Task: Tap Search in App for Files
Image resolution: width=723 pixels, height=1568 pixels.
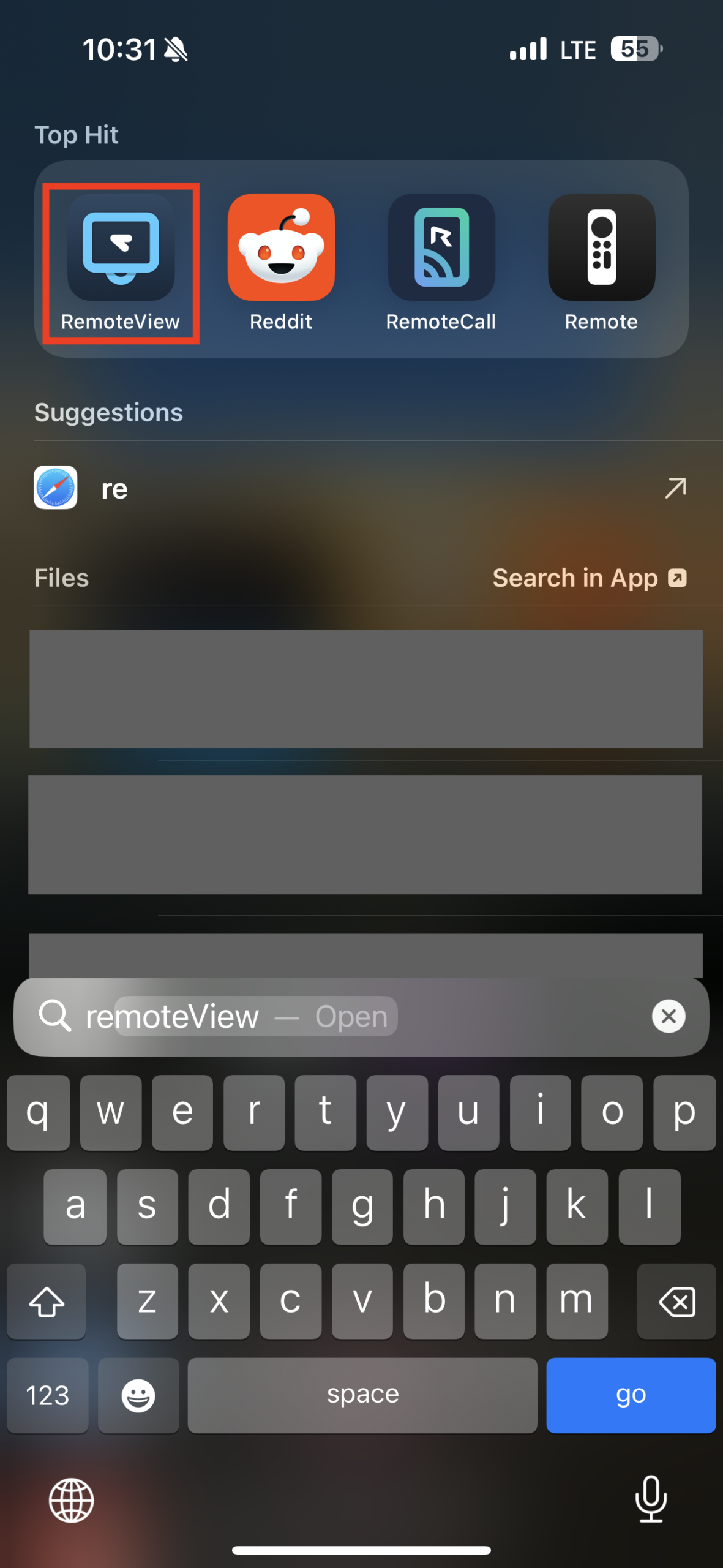Action: (x=590, y=578)
